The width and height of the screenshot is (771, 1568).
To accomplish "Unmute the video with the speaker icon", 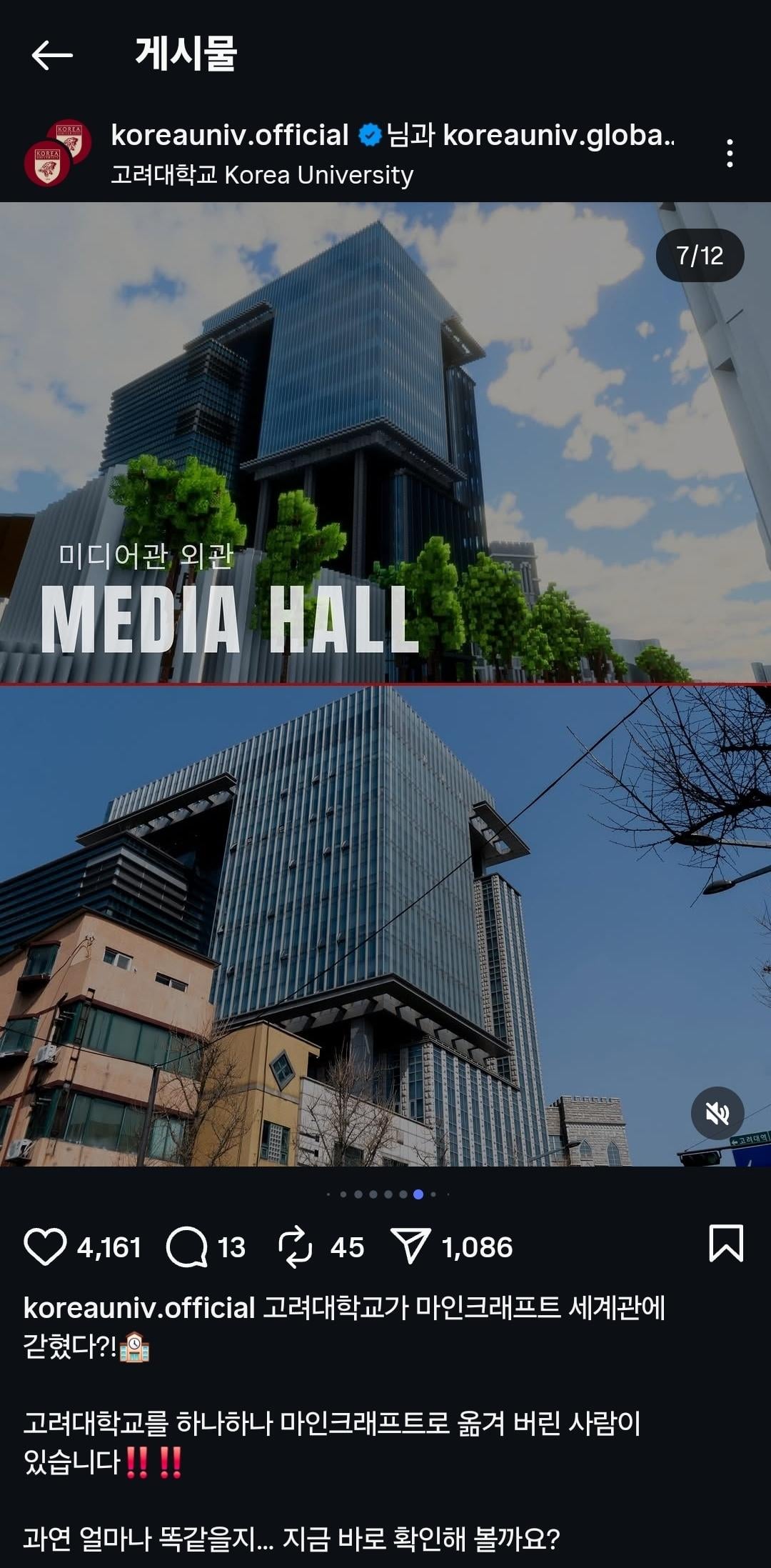I will [x=717, y=1113].
